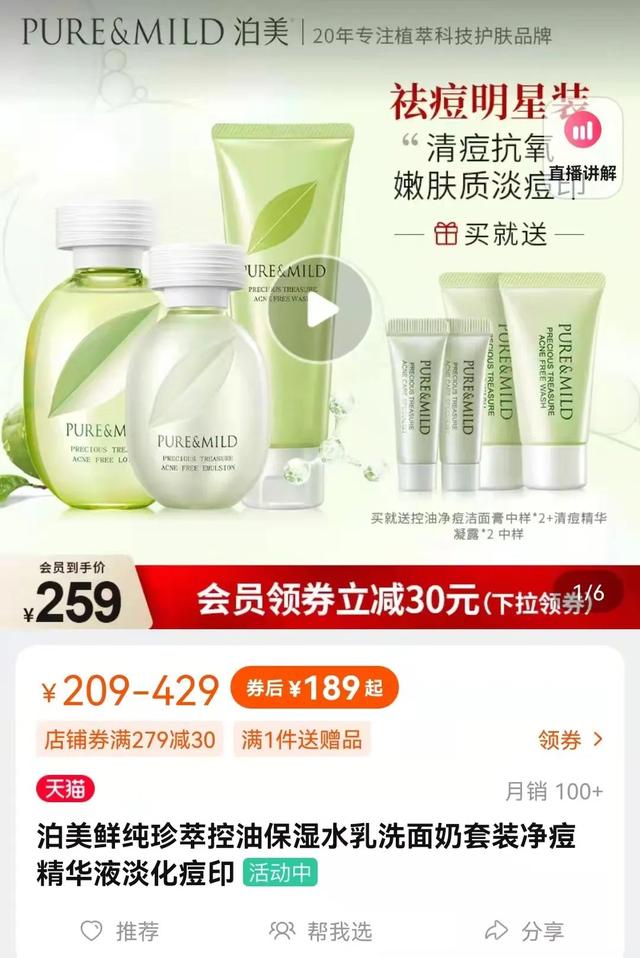Screen dimensions: 640x958
Task: Tap the 推荐 heart icon
Action: pos(92,930)
